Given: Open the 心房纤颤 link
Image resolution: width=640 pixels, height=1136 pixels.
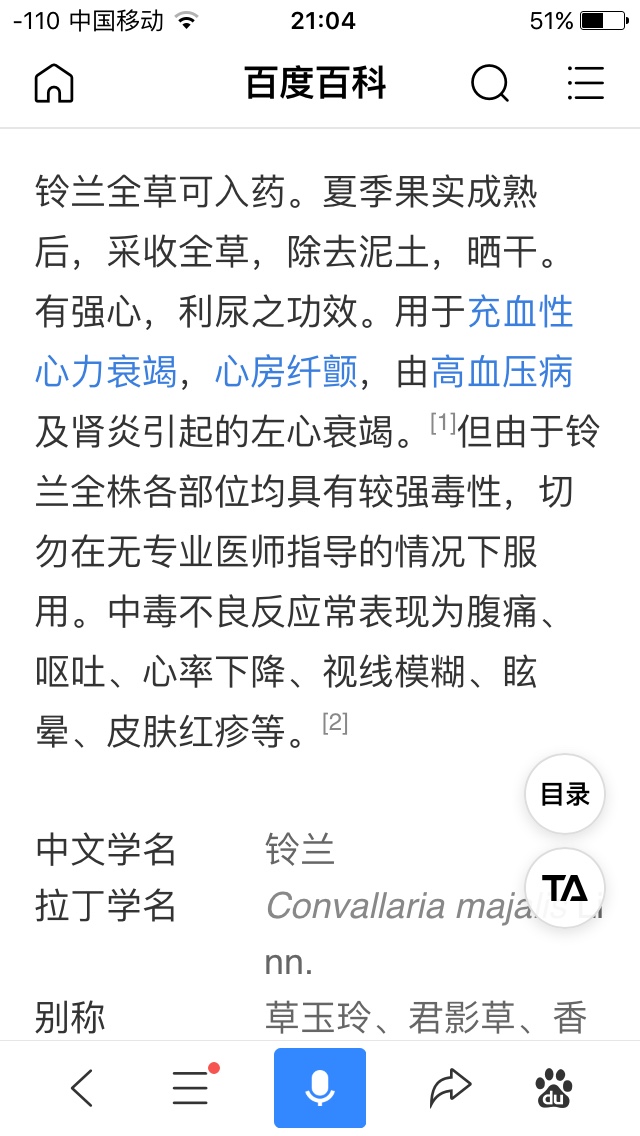Looking at the screenshot, I should [x=286, y=374].
